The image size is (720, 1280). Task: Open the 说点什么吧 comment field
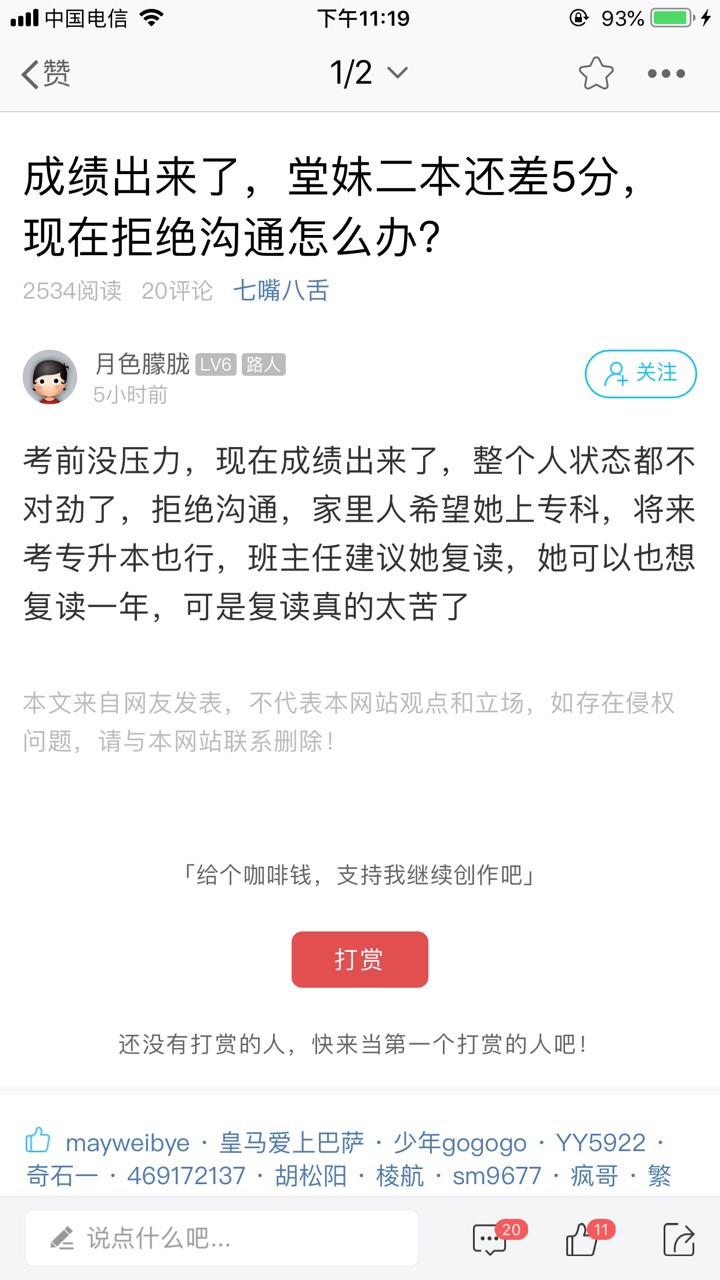coord(222,1239)
